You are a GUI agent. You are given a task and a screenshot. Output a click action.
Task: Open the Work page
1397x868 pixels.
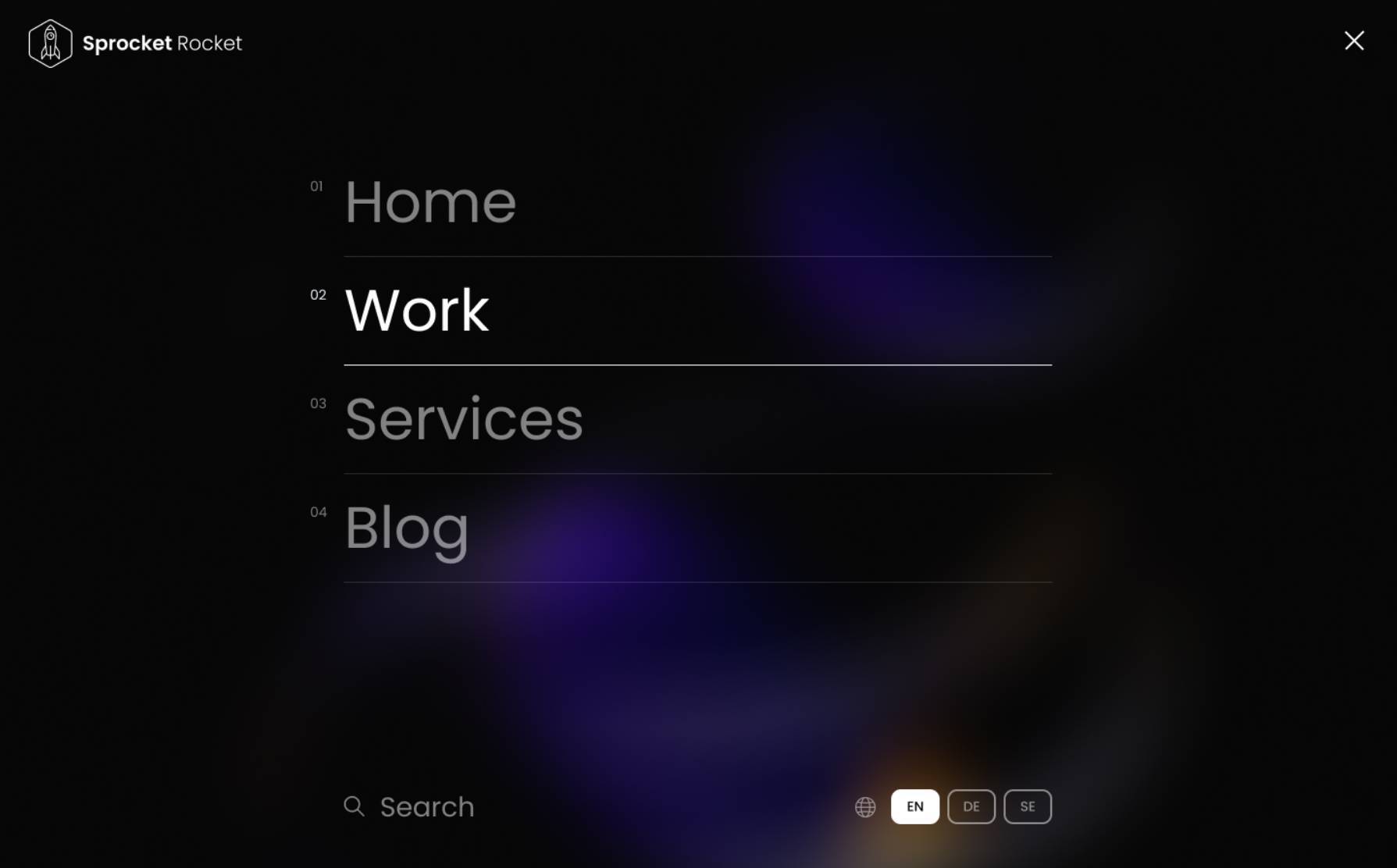click(x=417, y=311)
